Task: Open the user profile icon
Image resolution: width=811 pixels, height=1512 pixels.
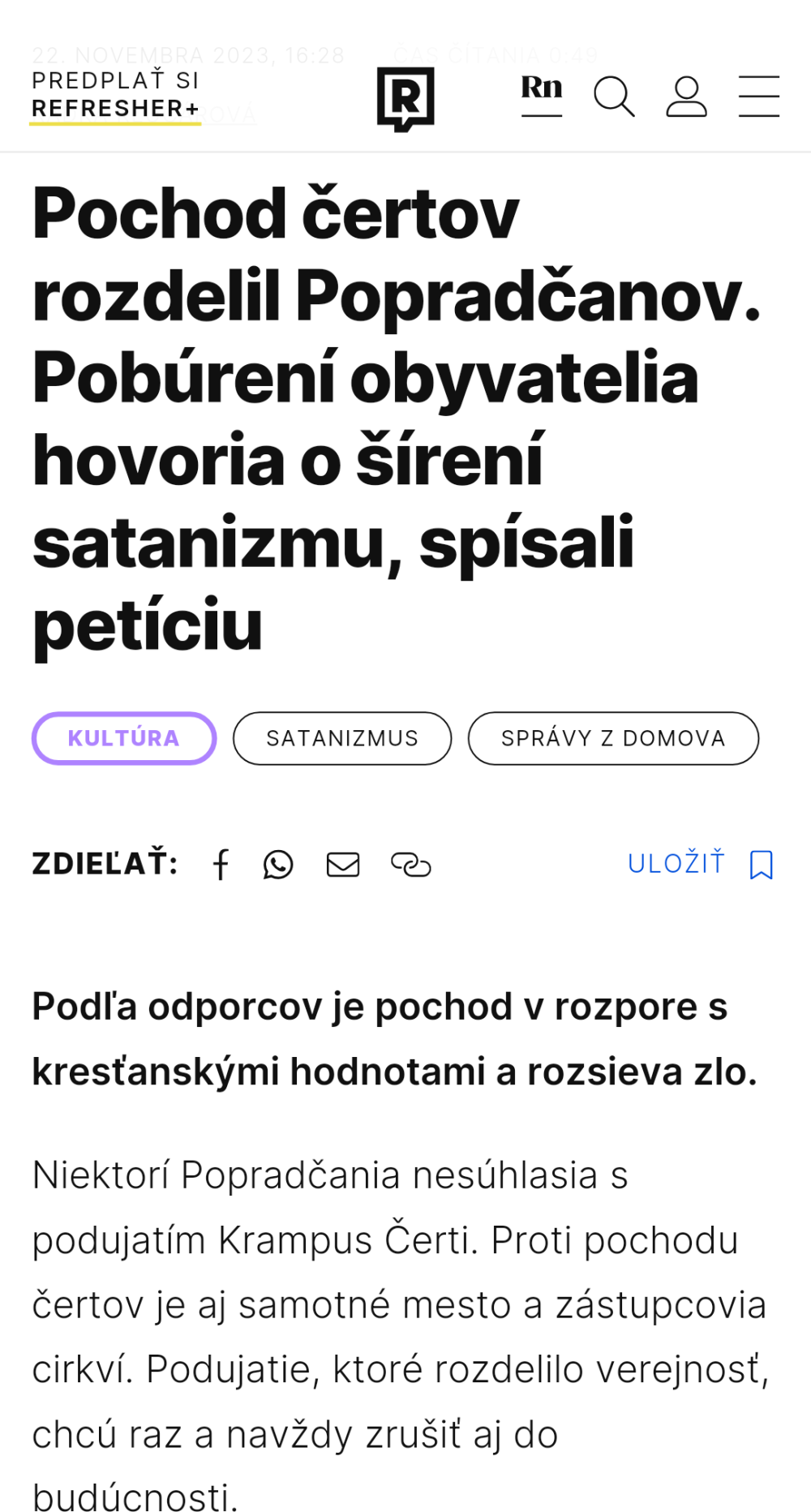Action: pos(687,97)
